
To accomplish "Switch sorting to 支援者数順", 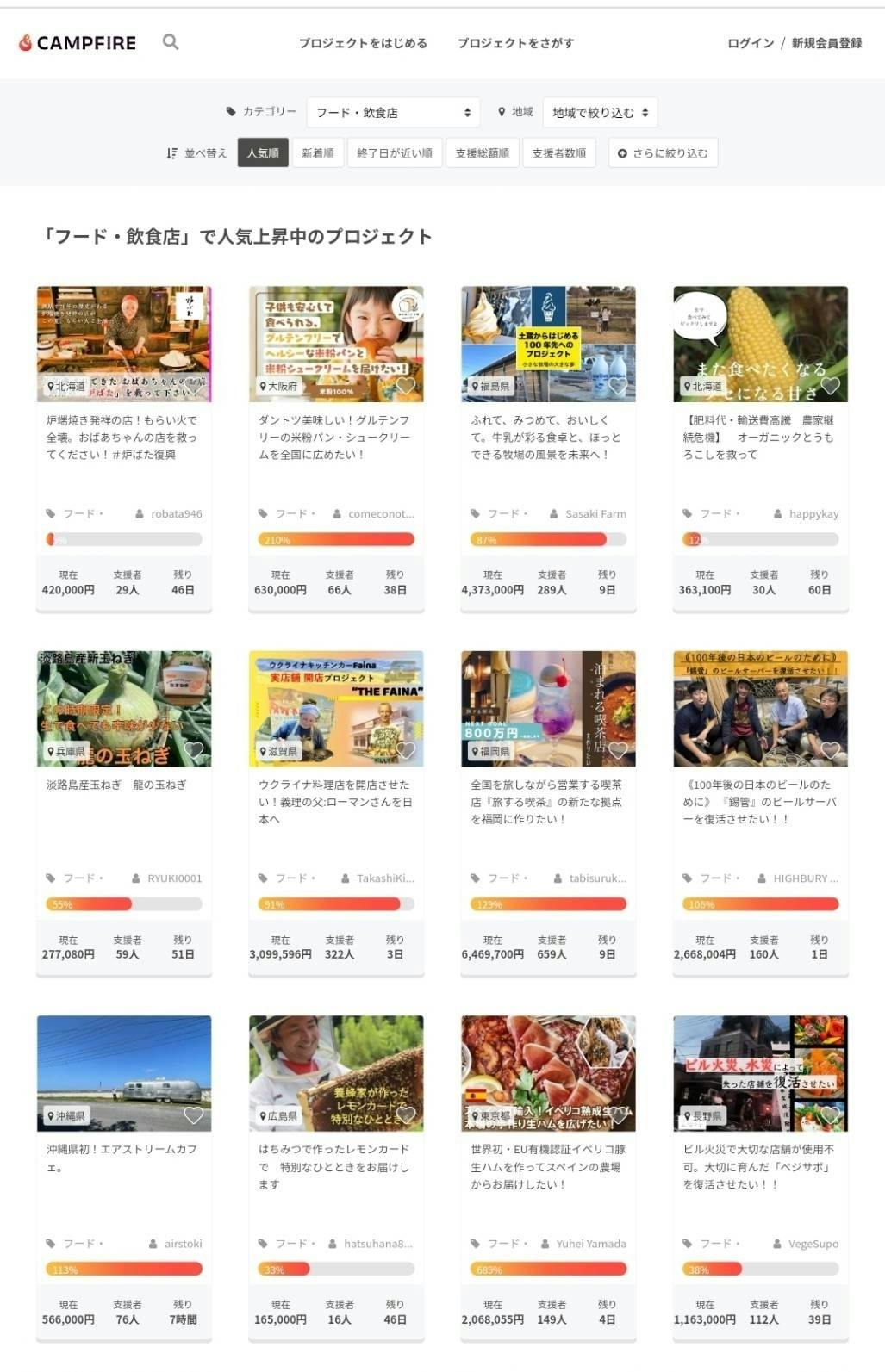I will (x=558, y=152).
